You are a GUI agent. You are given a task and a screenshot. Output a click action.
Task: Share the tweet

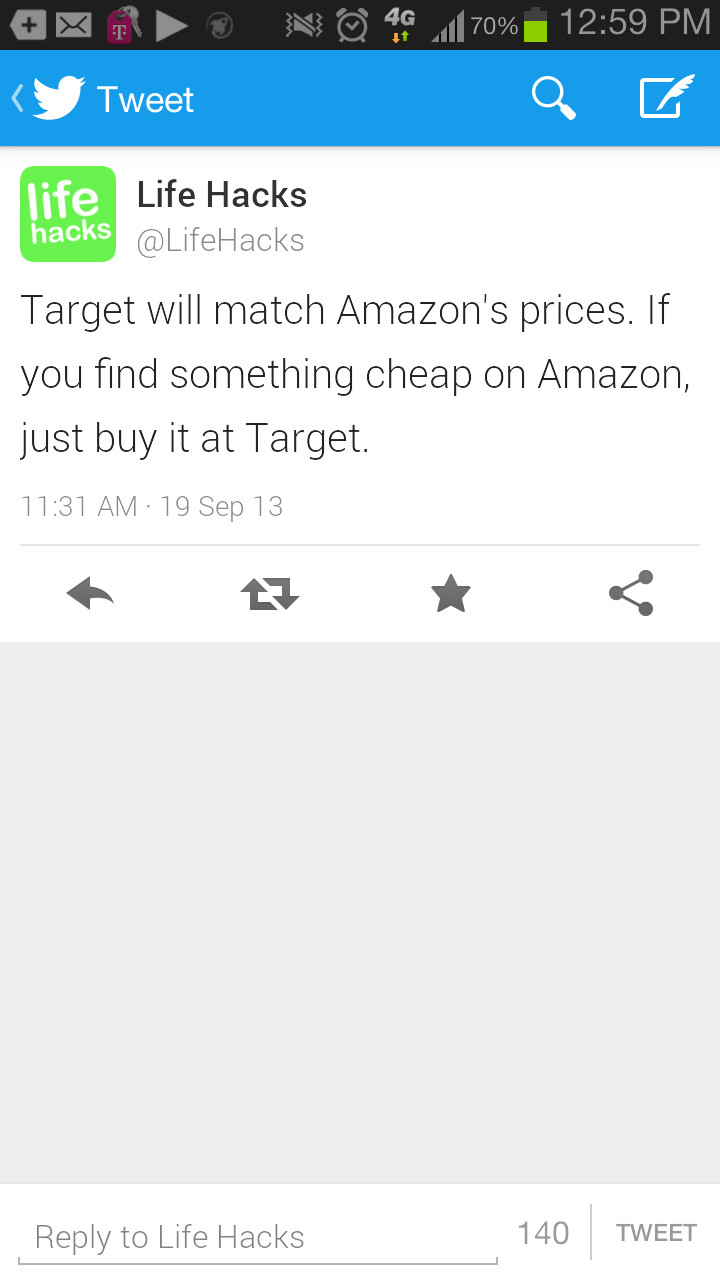(631, 594)
